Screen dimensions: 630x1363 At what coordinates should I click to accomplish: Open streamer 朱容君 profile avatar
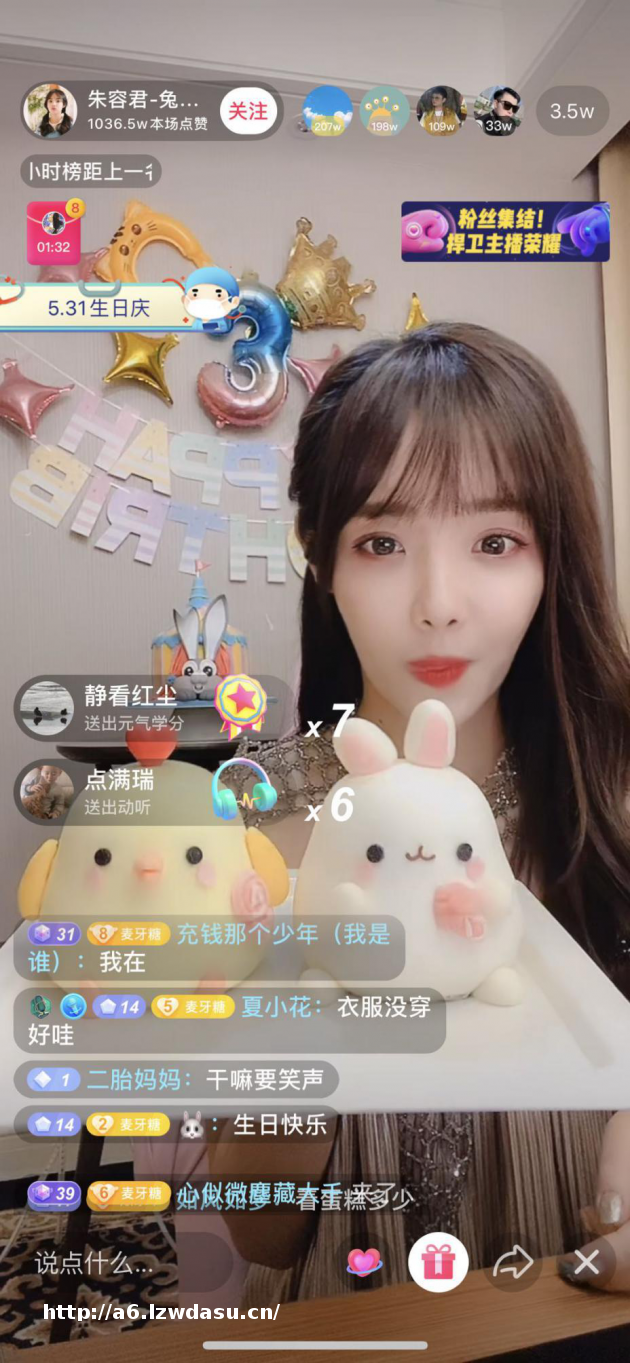(50, 111)
